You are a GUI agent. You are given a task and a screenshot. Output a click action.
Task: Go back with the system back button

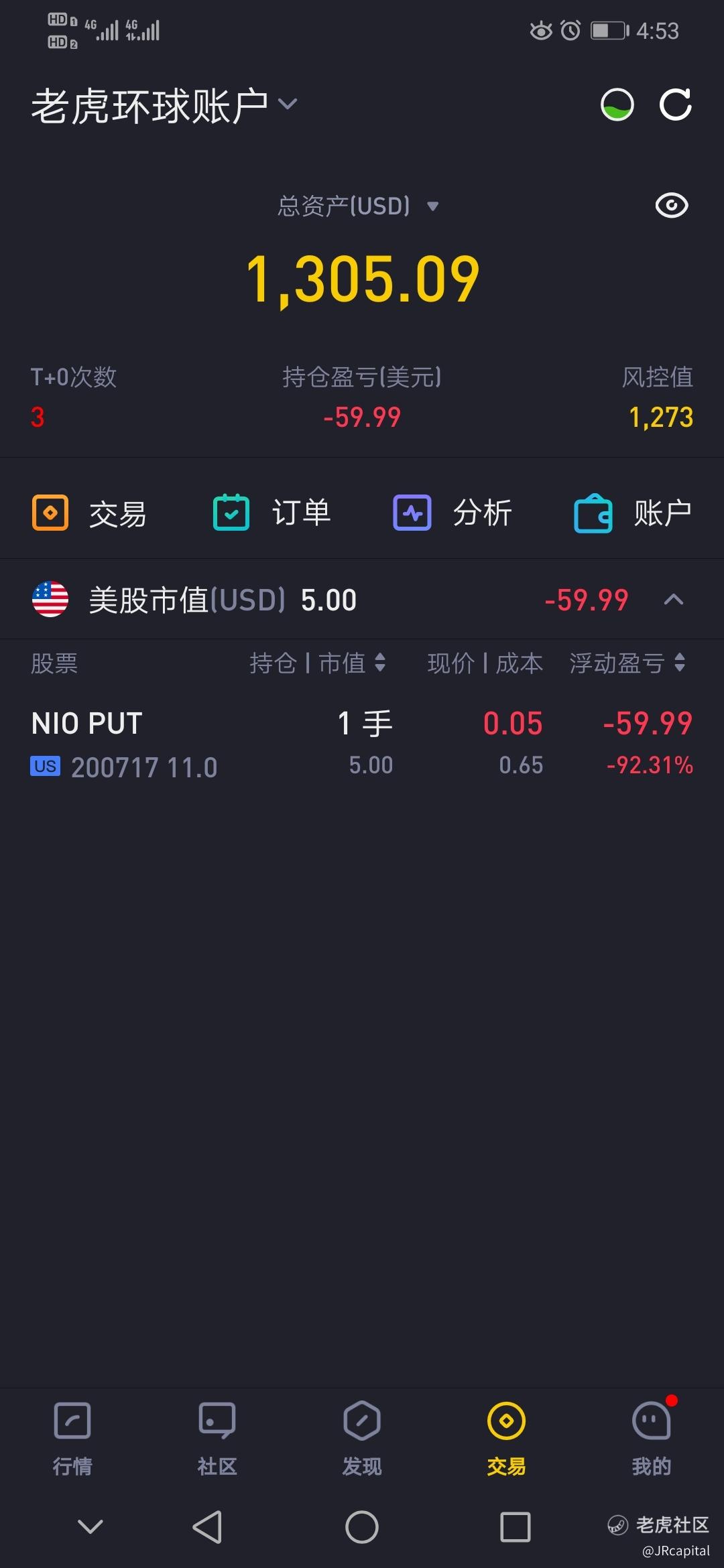tap(207, 1527)
